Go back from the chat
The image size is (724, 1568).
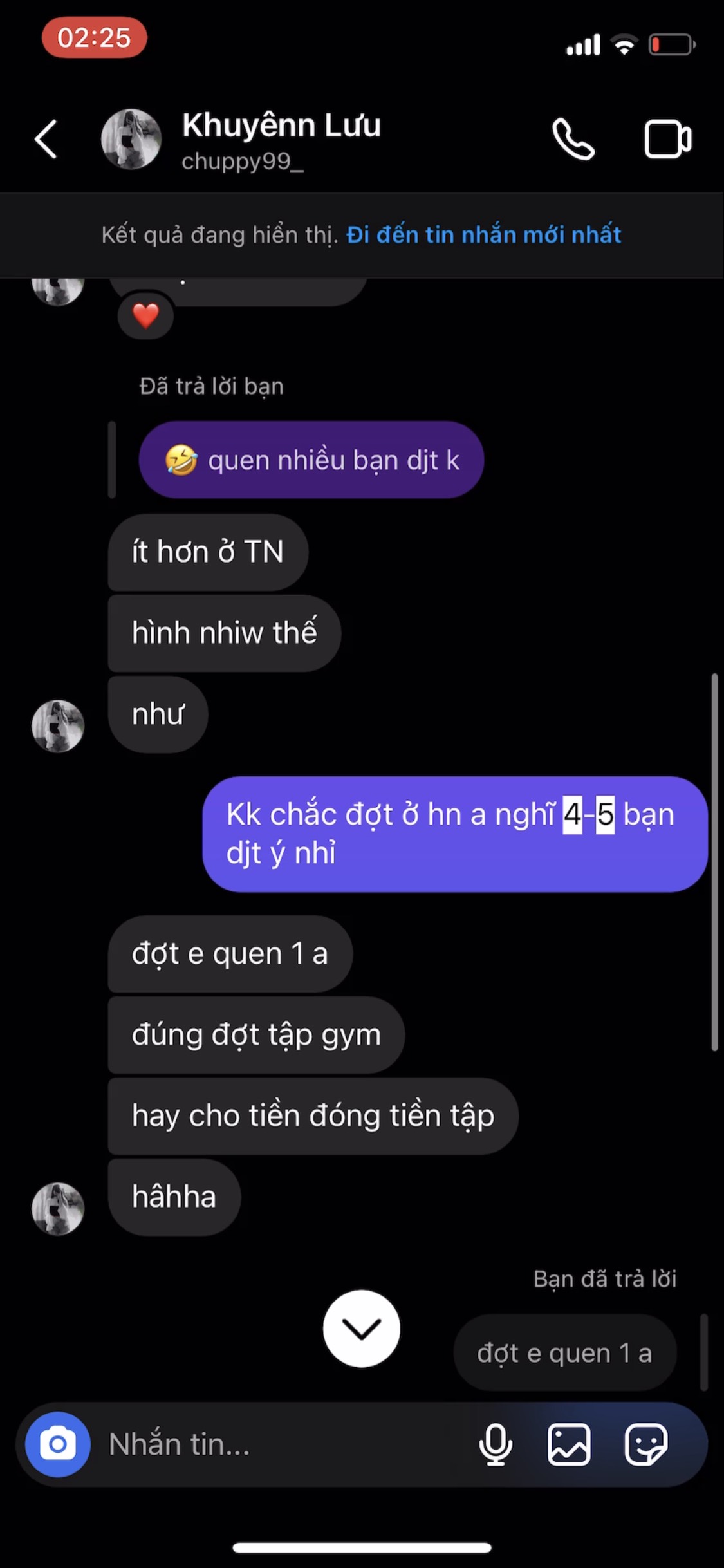pyautogui.click(x=46, y=139)
